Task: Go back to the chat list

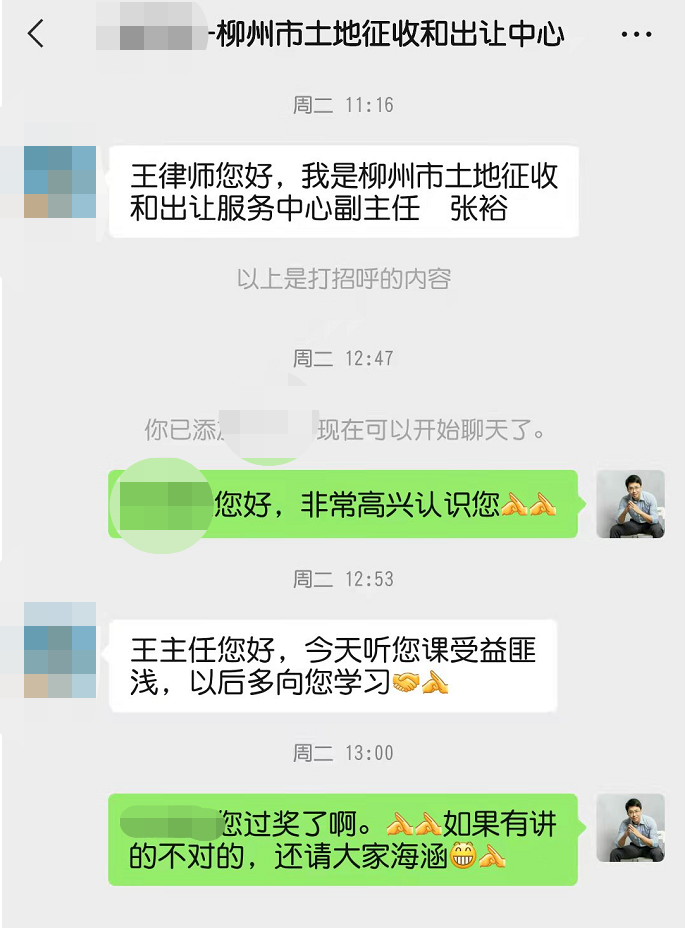Action: (36, 35)
